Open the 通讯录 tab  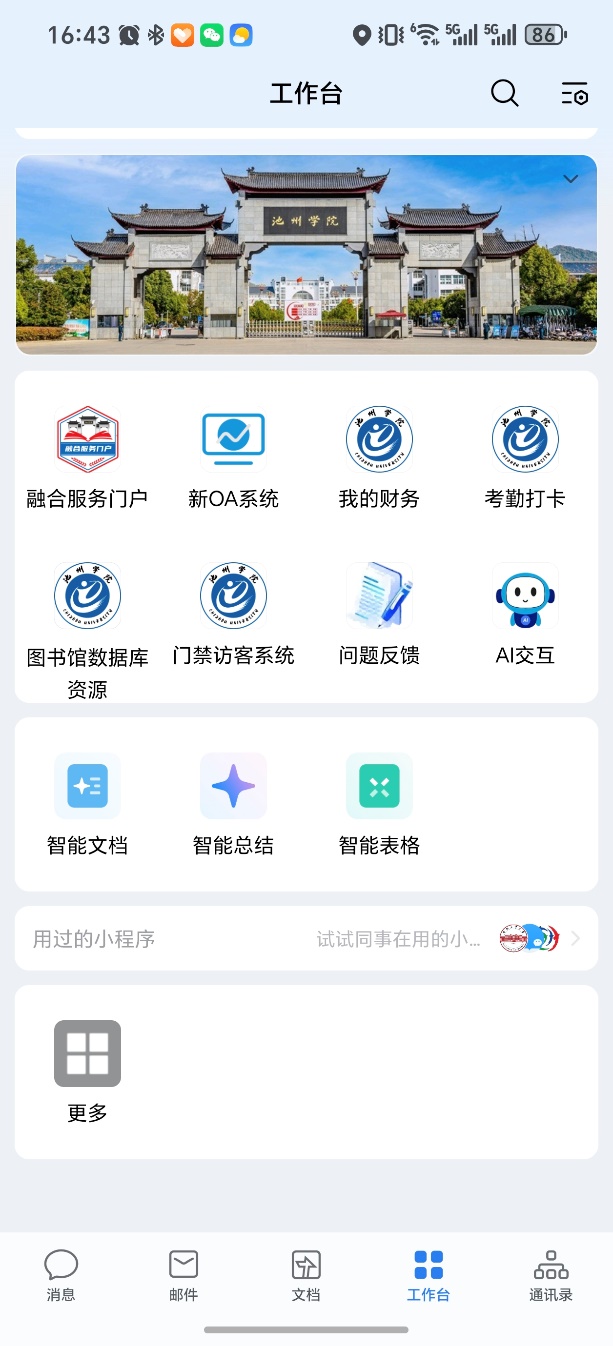point(551,1274)
